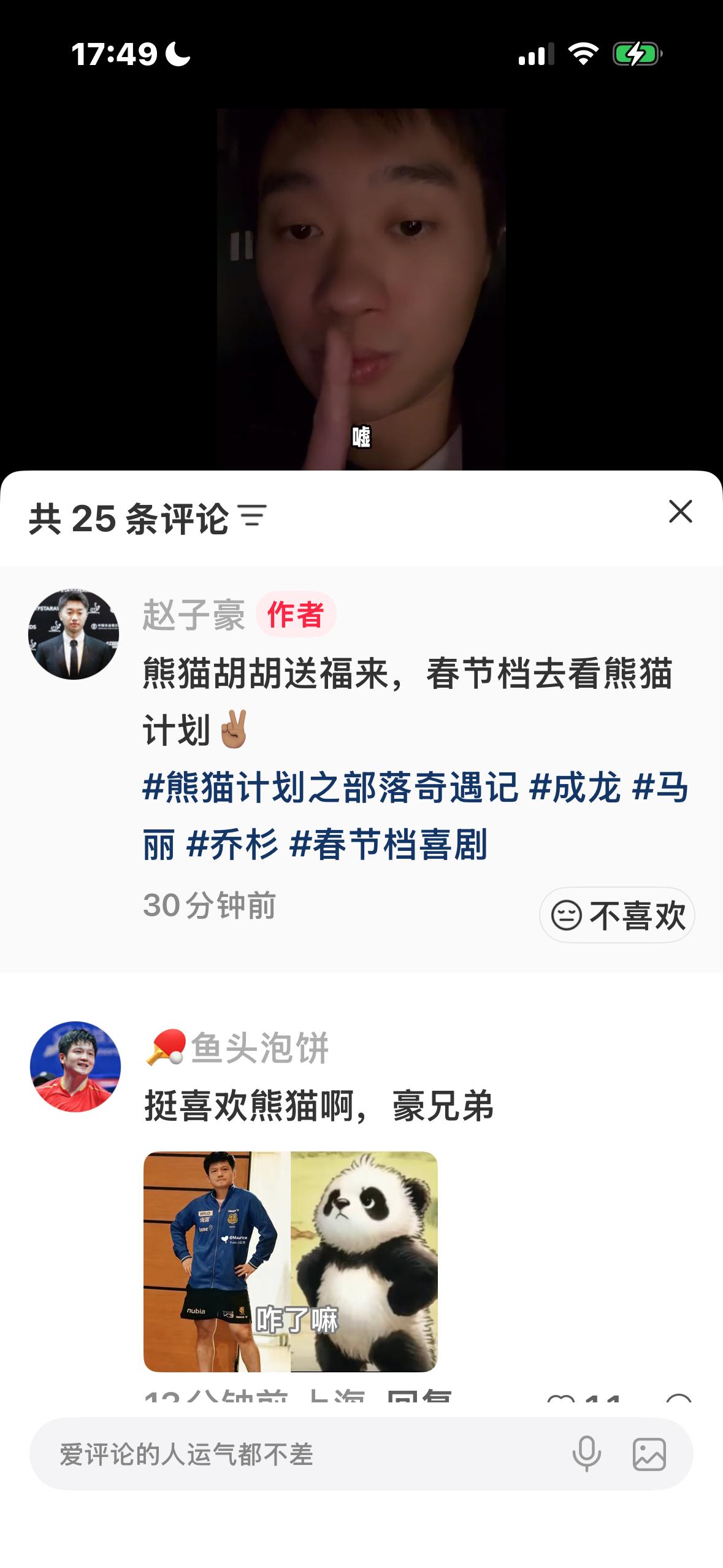Close the comments panel
723x1568 pixels.
[680, 512]
